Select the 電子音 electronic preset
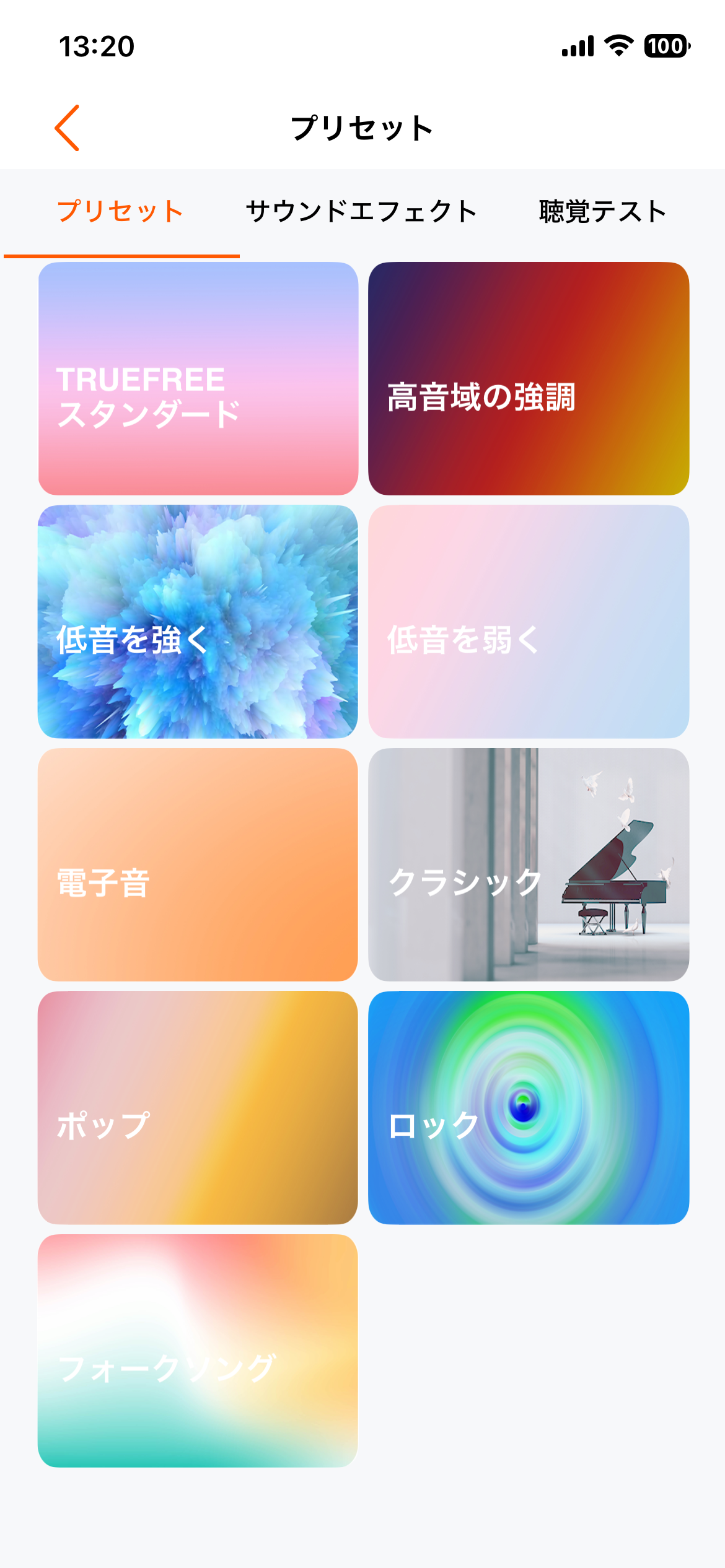The width and height of the screenshot is (725, 1568). [x=198, y=866]
